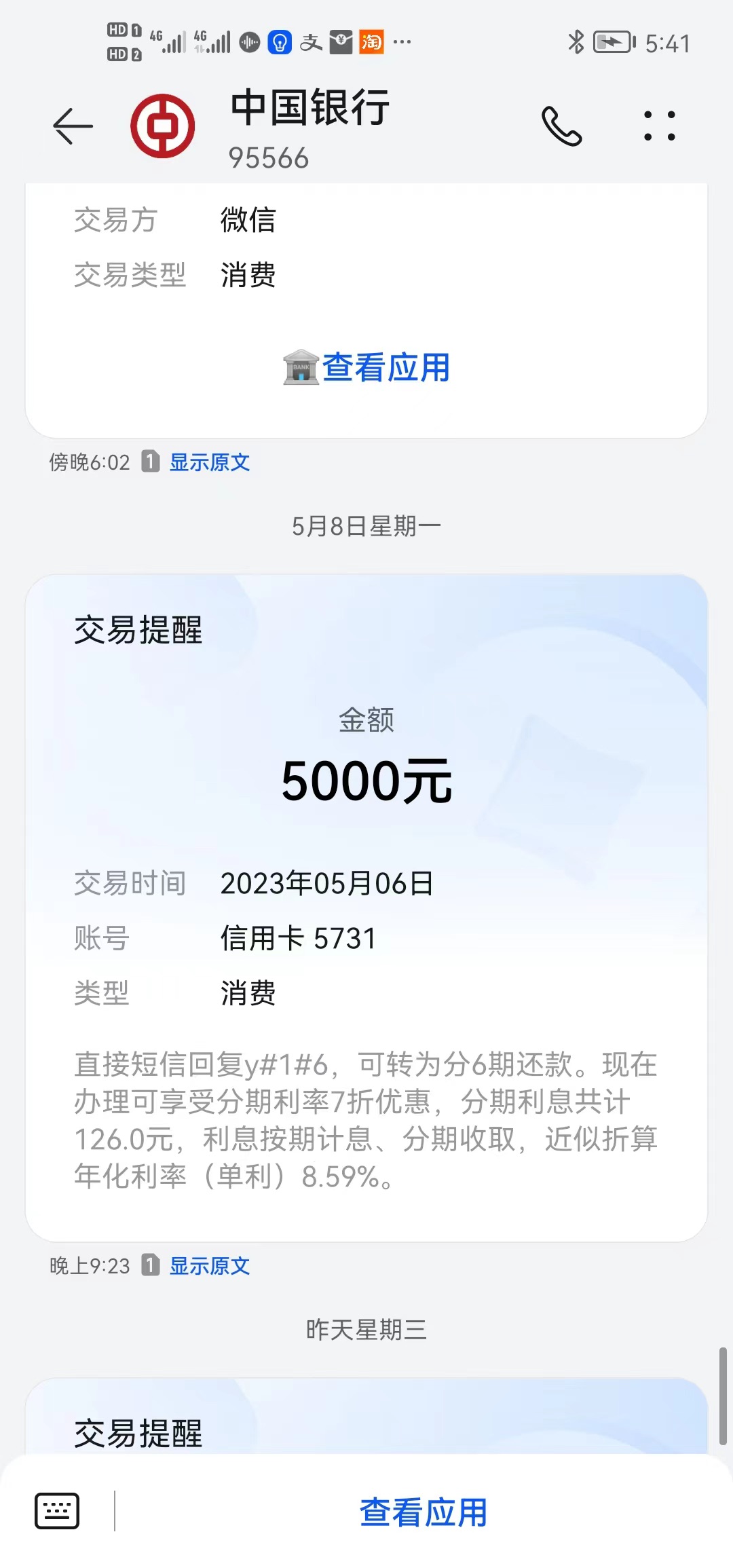Open the four-dot more options menu
This screenshot has height=1568, width=733.
click(x=659, y=126)
